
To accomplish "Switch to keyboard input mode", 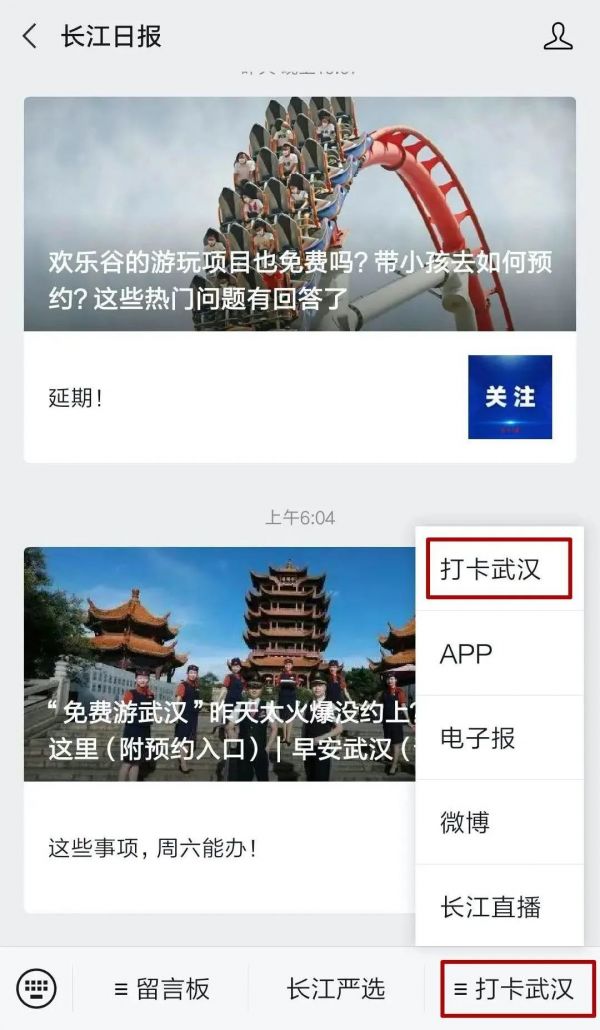I will [x=36, y=988].
